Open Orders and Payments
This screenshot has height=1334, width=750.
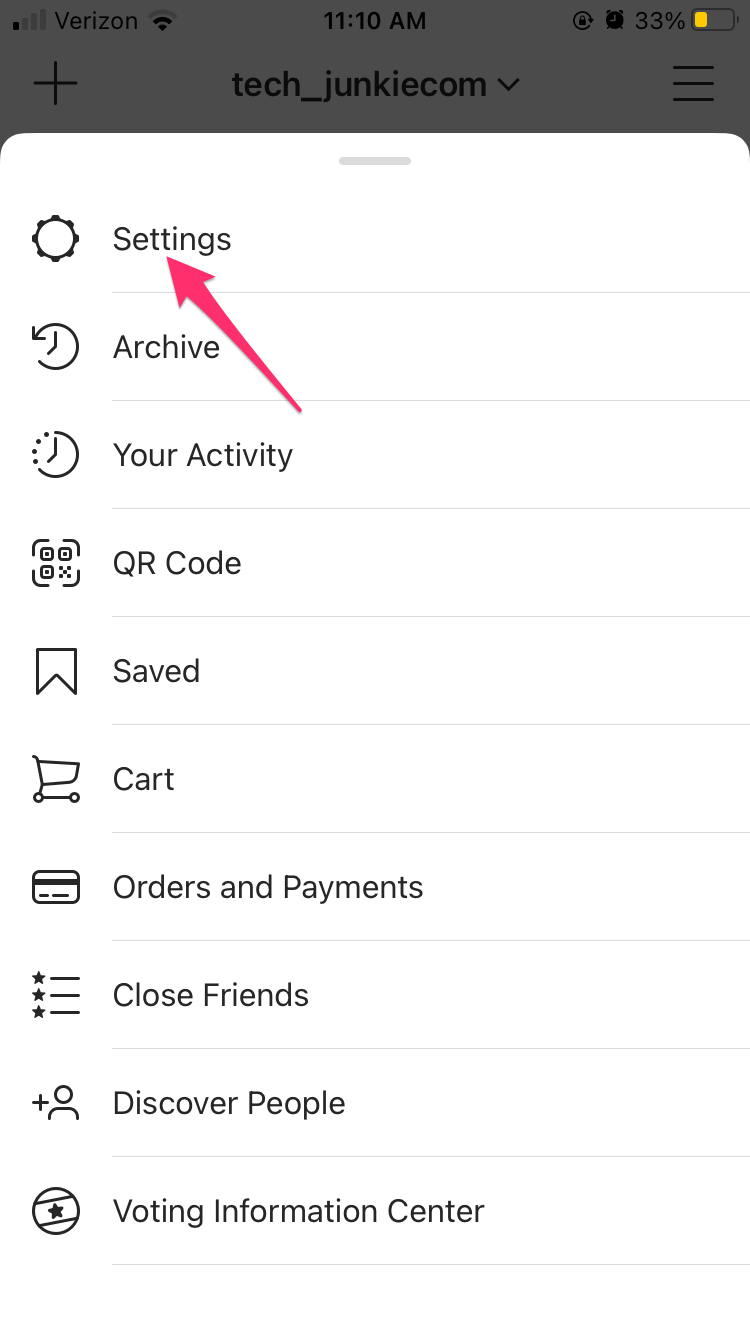(x=268, y=887)
